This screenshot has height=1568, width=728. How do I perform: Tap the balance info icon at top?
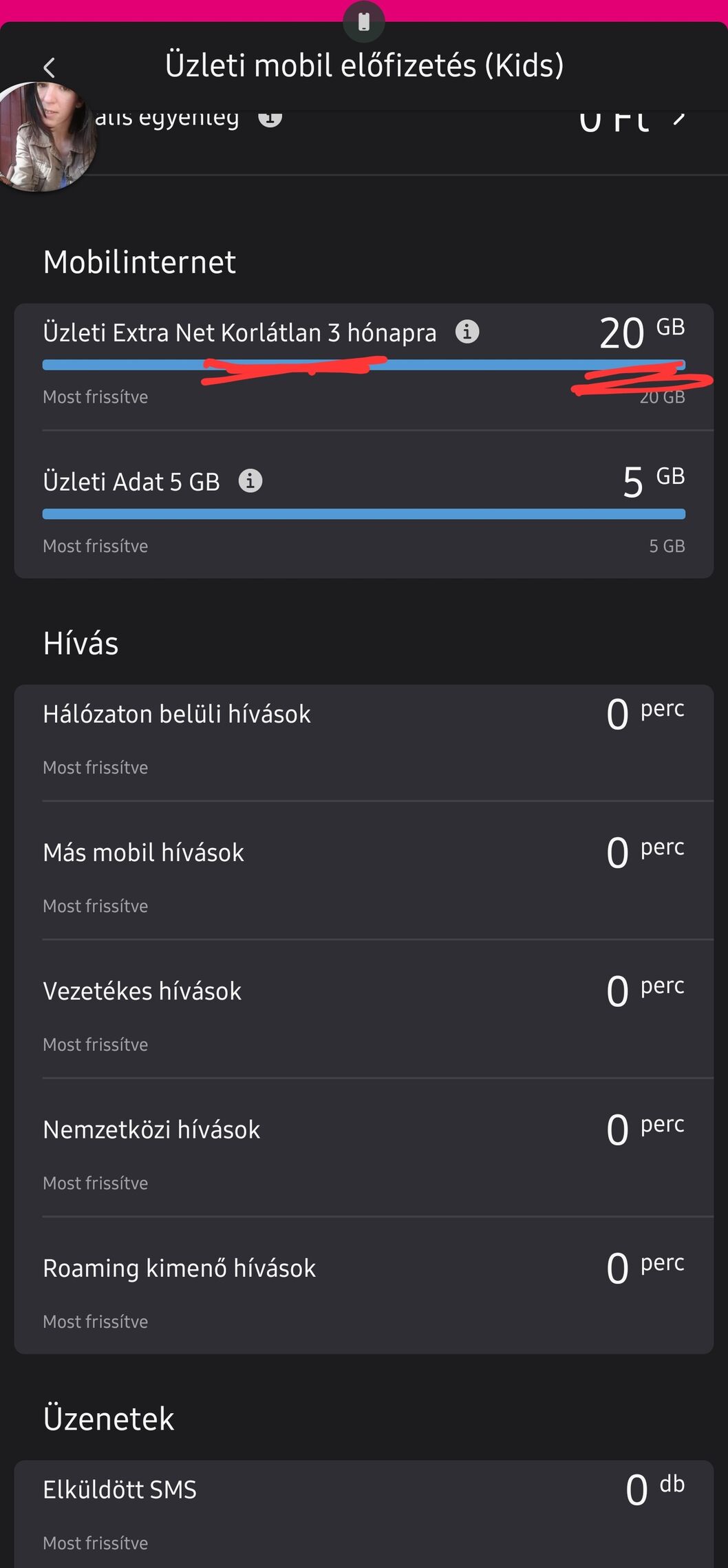[270, 118]
